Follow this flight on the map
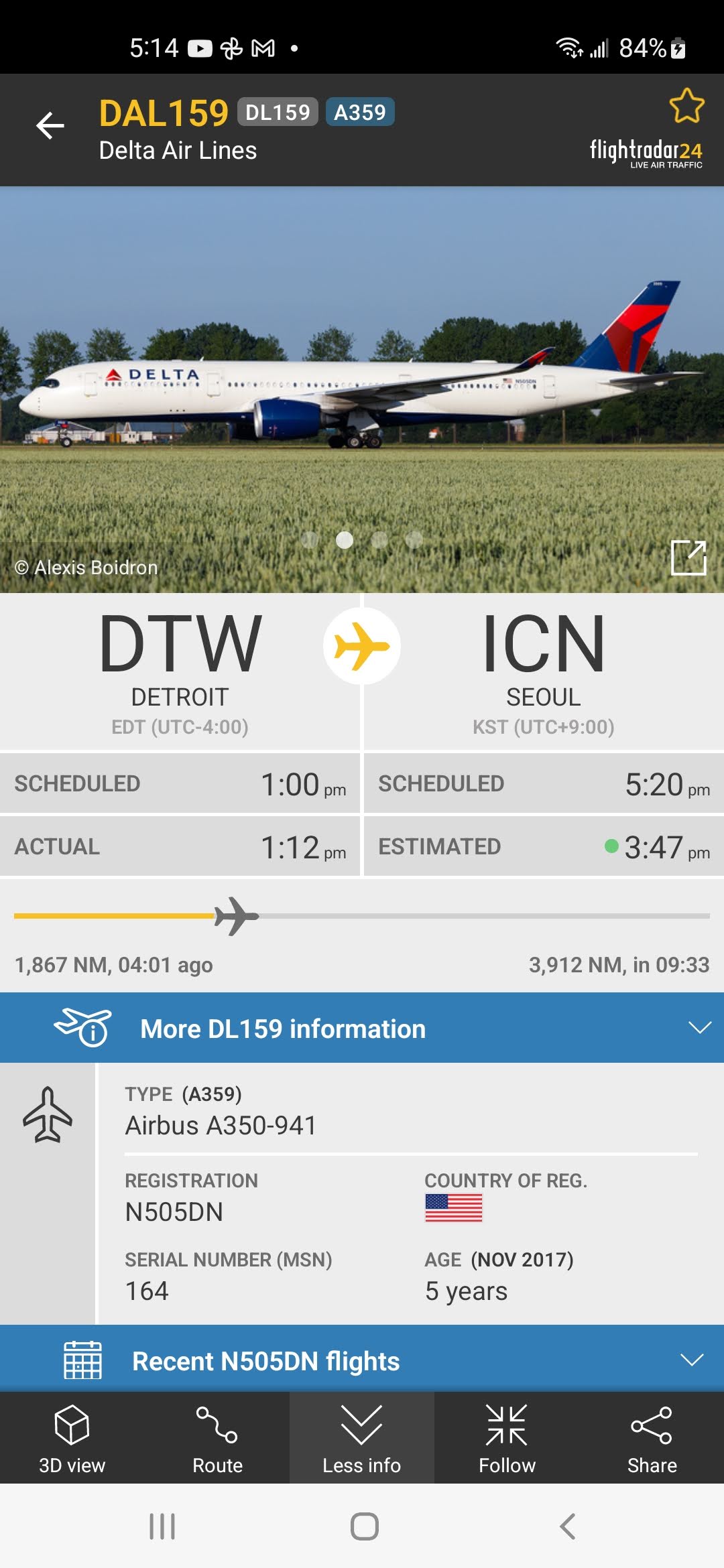 507,1438
